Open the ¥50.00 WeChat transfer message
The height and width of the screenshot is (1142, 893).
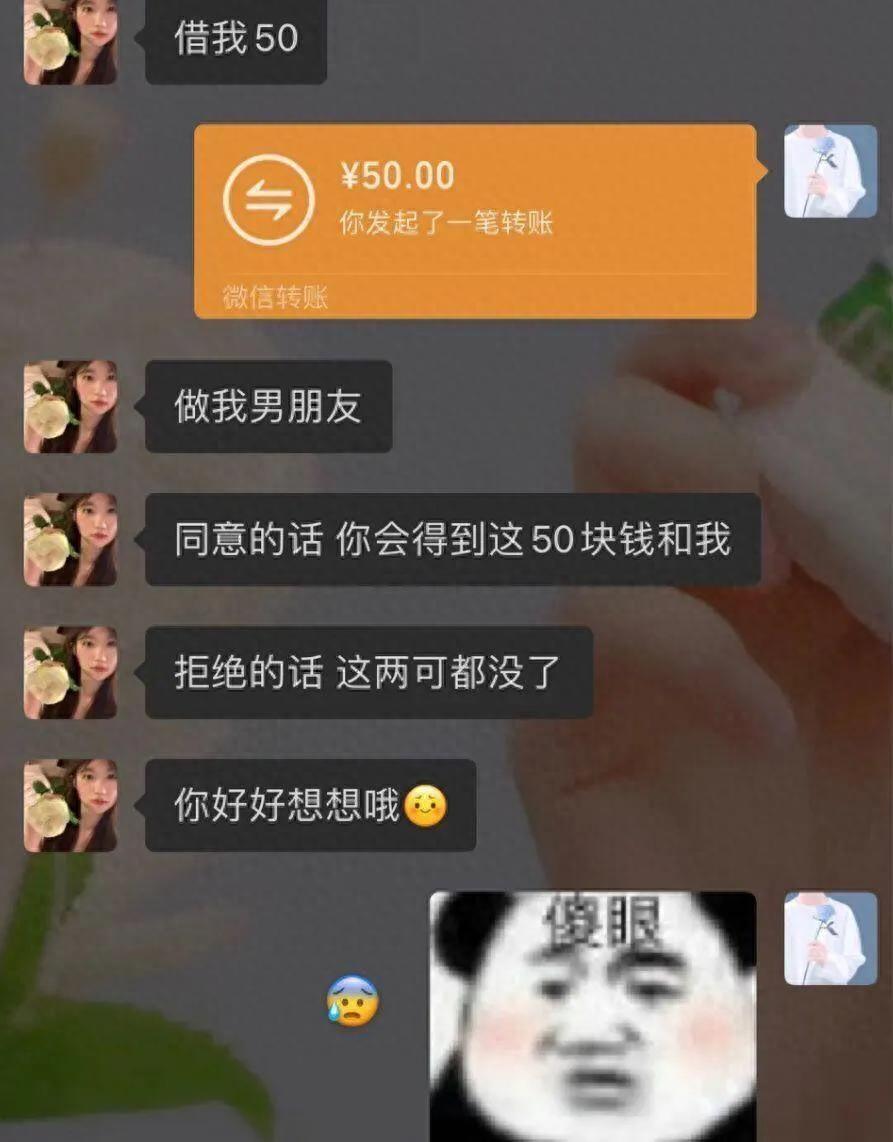coord(475,220)
